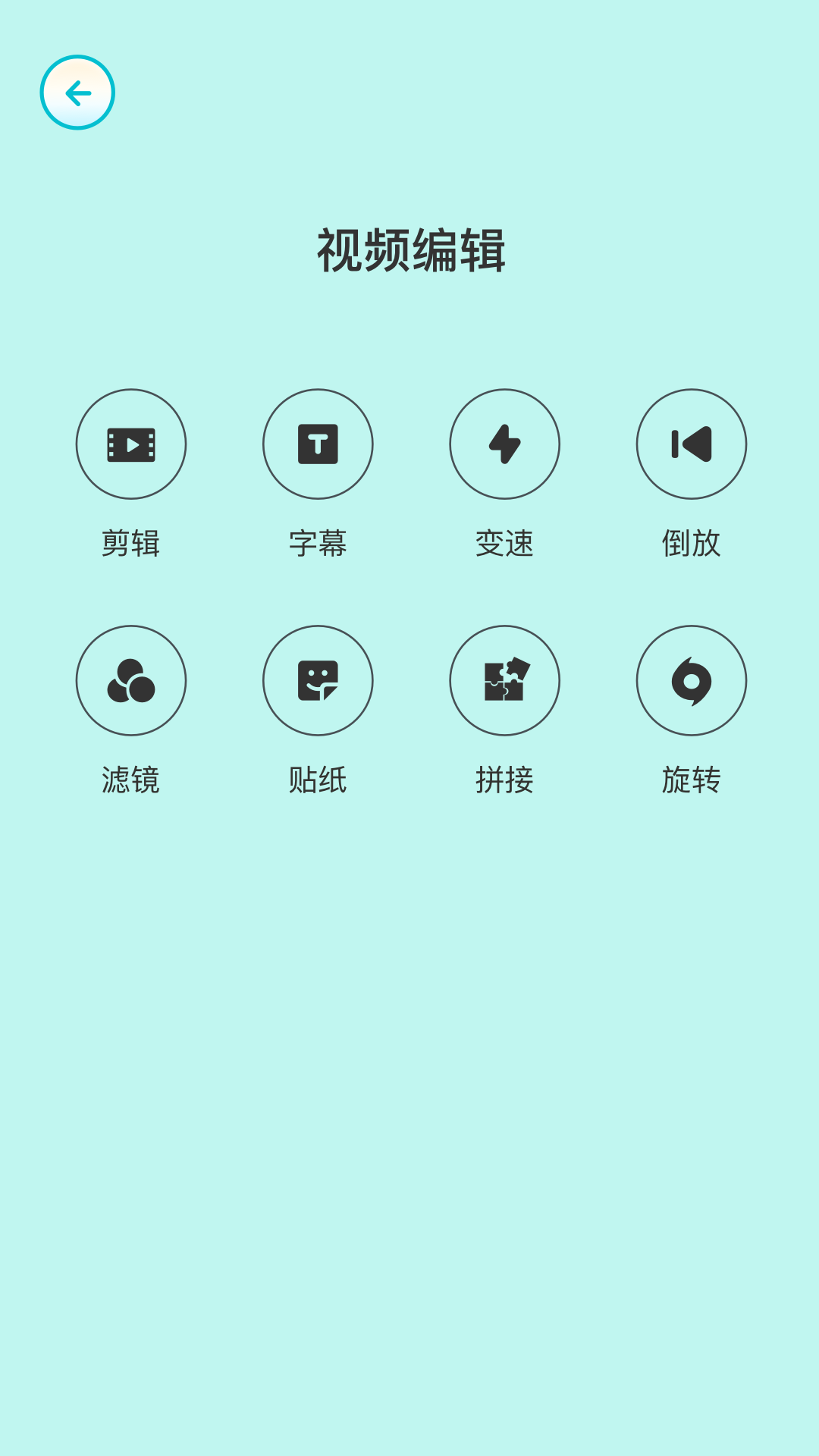Click the 倒放 text label
The image size is (819, 1456).
click(x=692, y=542)
